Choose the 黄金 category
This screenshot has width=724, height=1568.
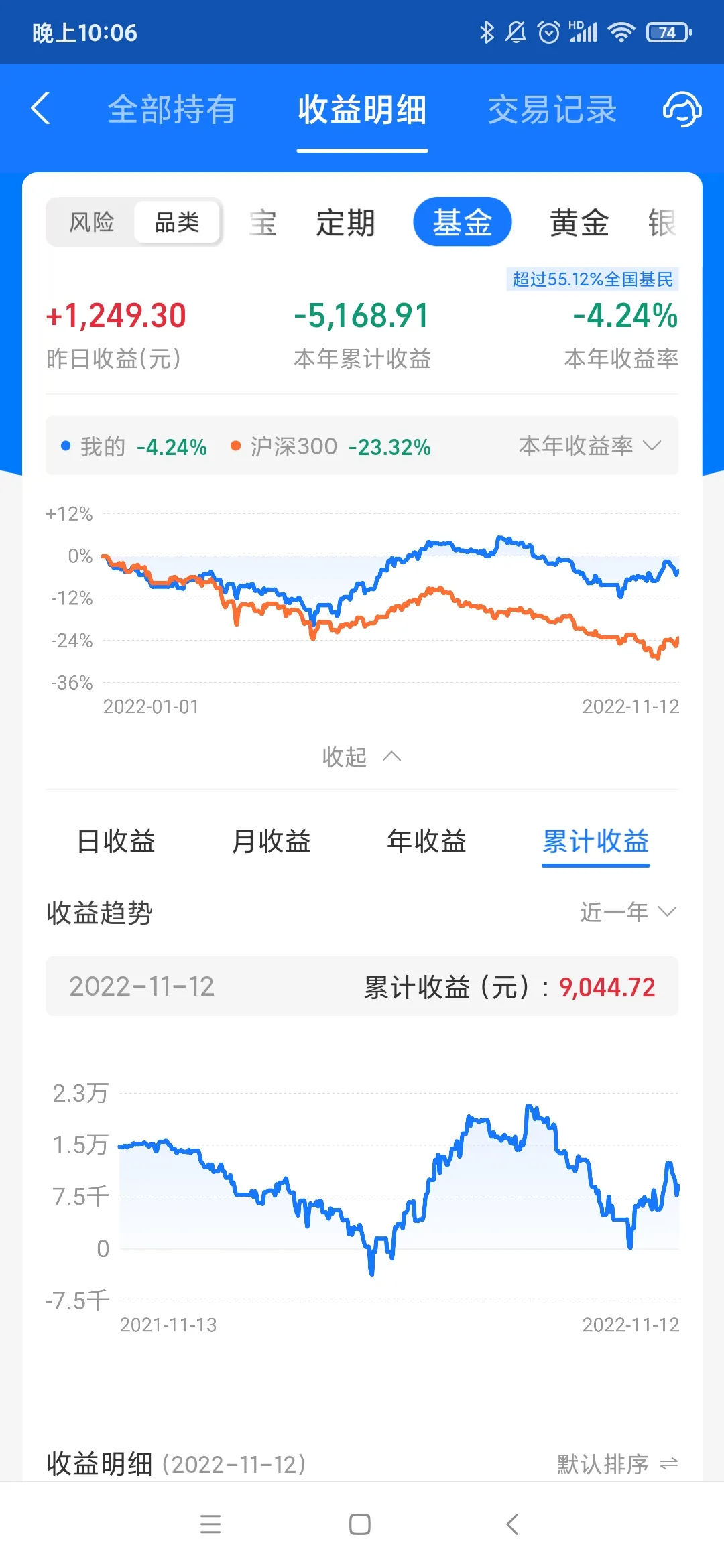point(579,222)
